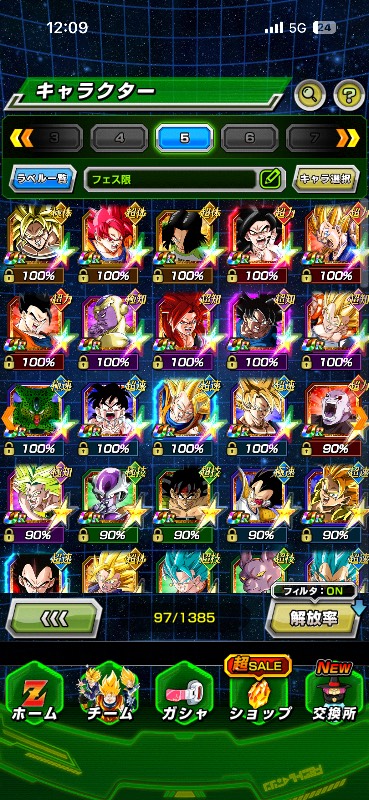Tap the キャラ選択 button
The image size is (369, 800).
point(325,179)
